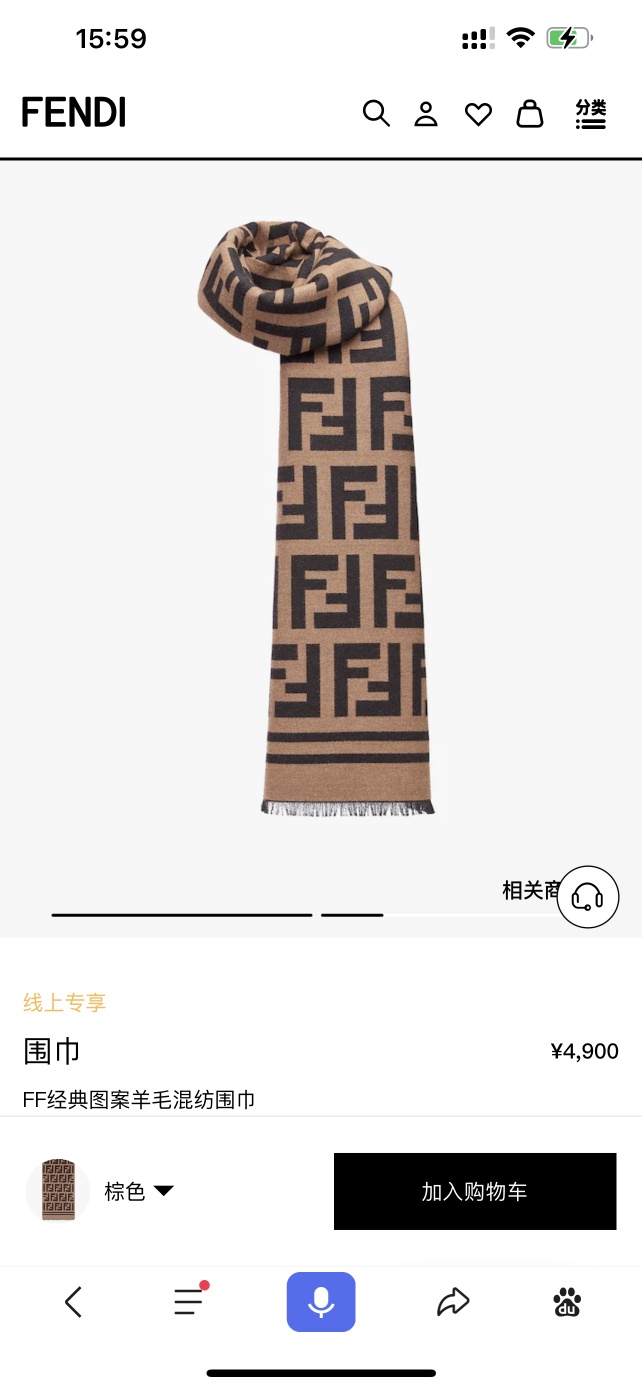Open the wishlist heart icon
Screen dimensions: 642x1389
(479, 115)
